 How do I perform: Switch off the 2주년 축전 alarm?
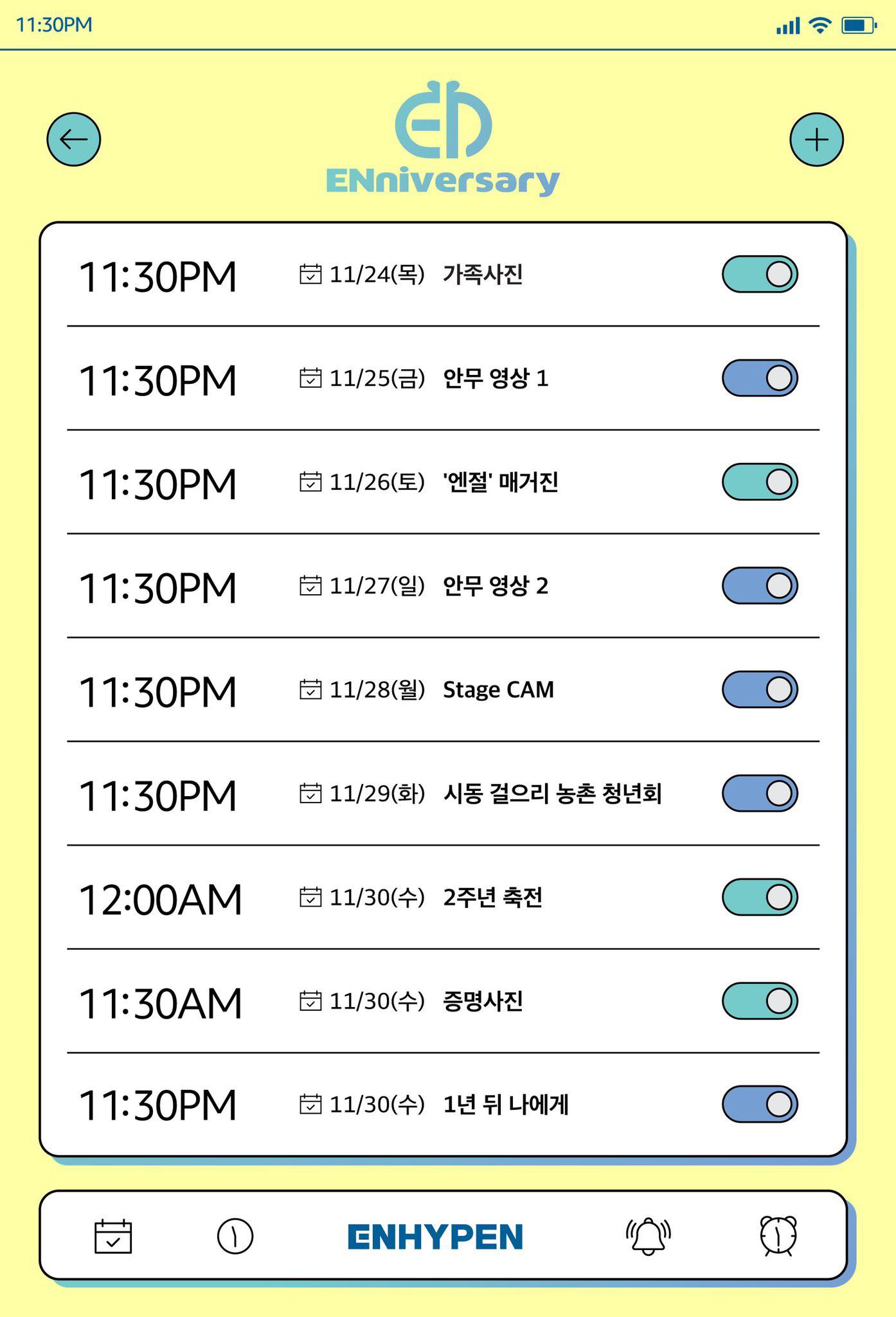coord(760,898)
